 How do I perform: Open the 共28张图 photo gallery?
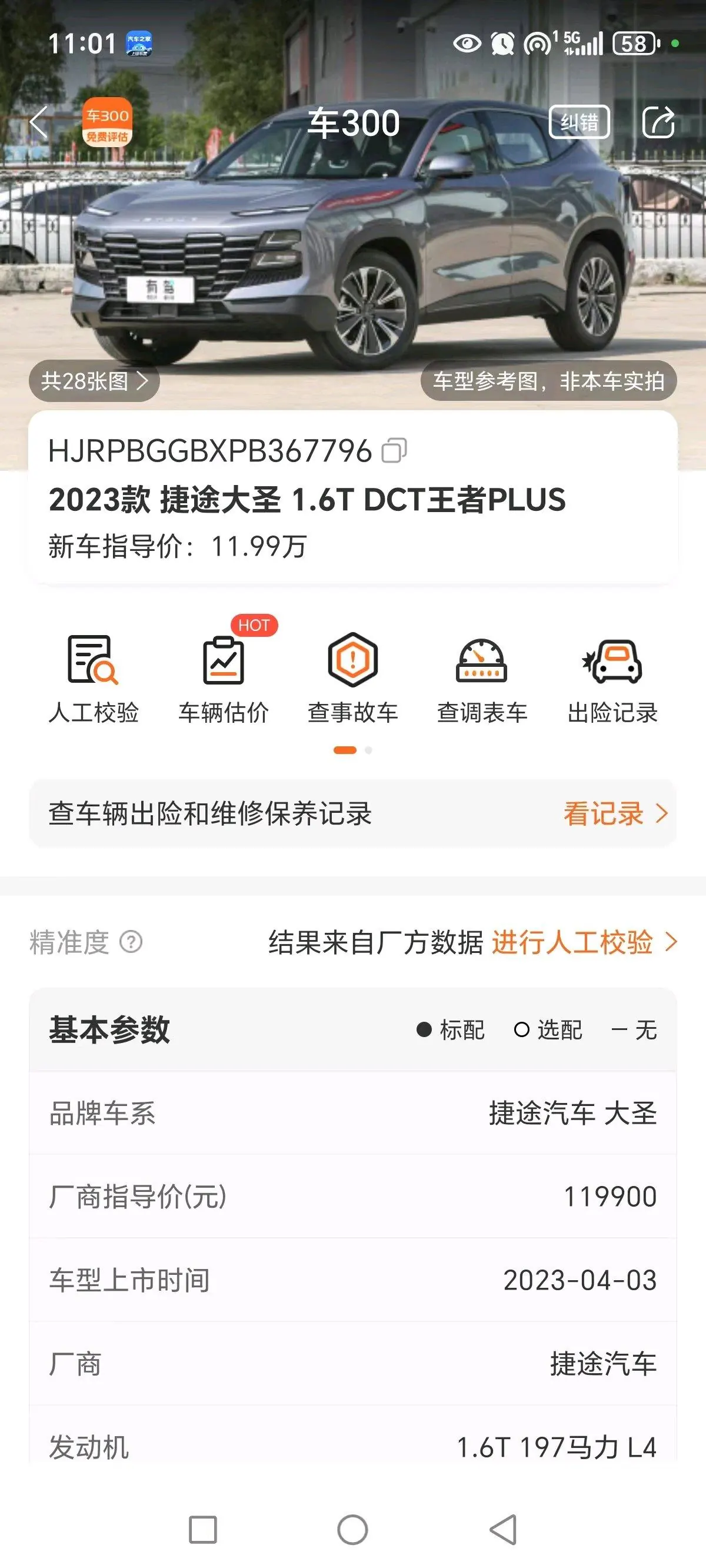coord(94,381)
